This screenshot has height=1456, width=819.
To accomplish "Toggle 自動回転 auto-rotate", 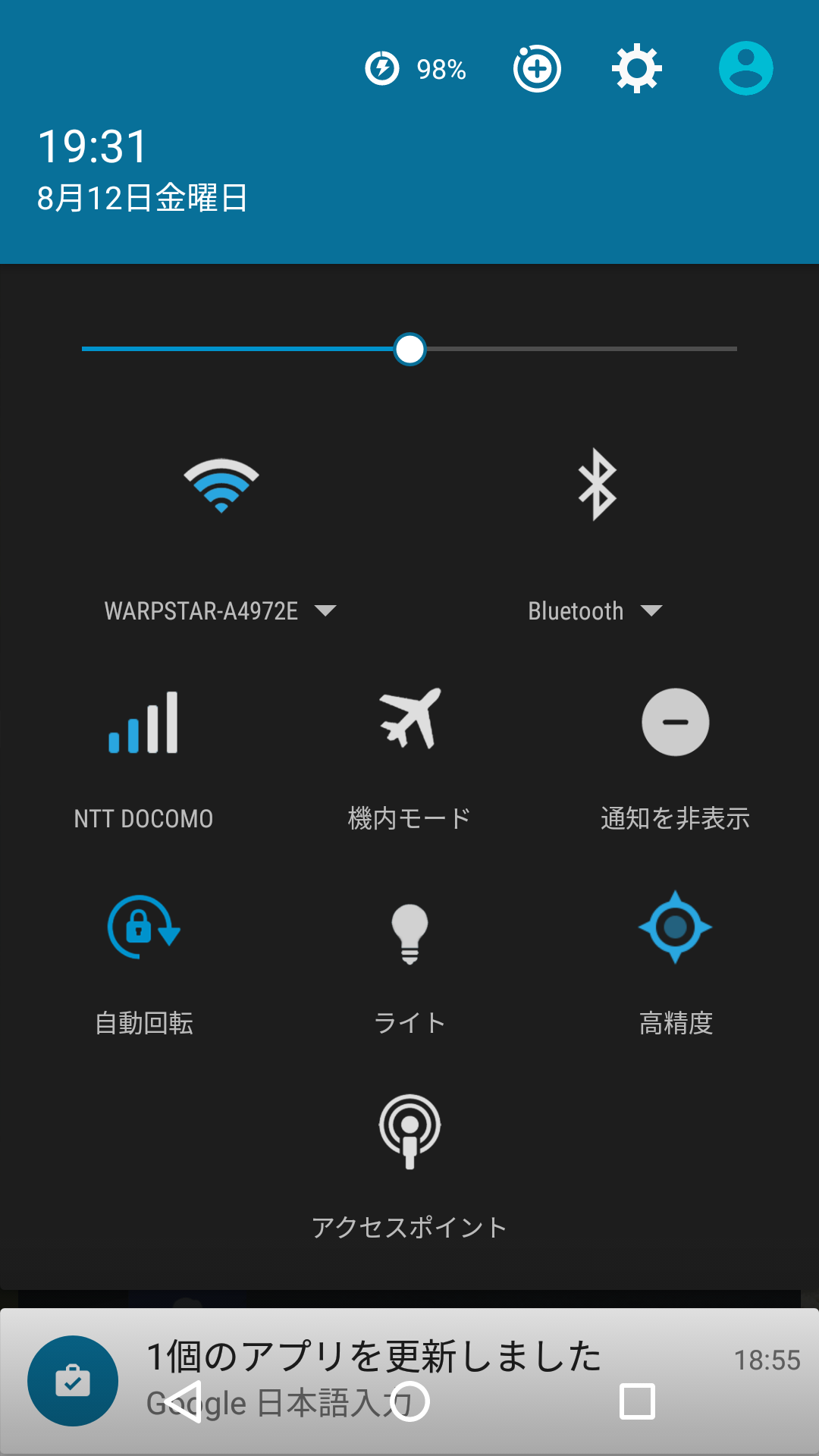I will click(144, 963).
